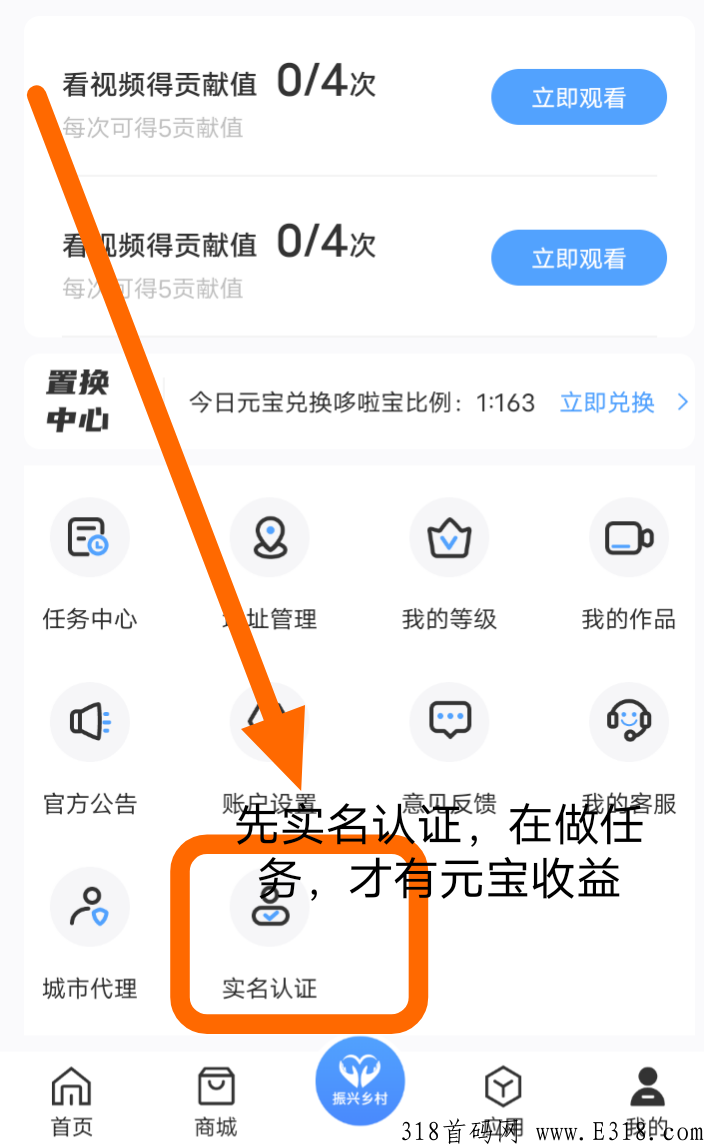704x1144 pixels.
Task: Tap 立即兑换 exchange link
Action: coord(607,402)
